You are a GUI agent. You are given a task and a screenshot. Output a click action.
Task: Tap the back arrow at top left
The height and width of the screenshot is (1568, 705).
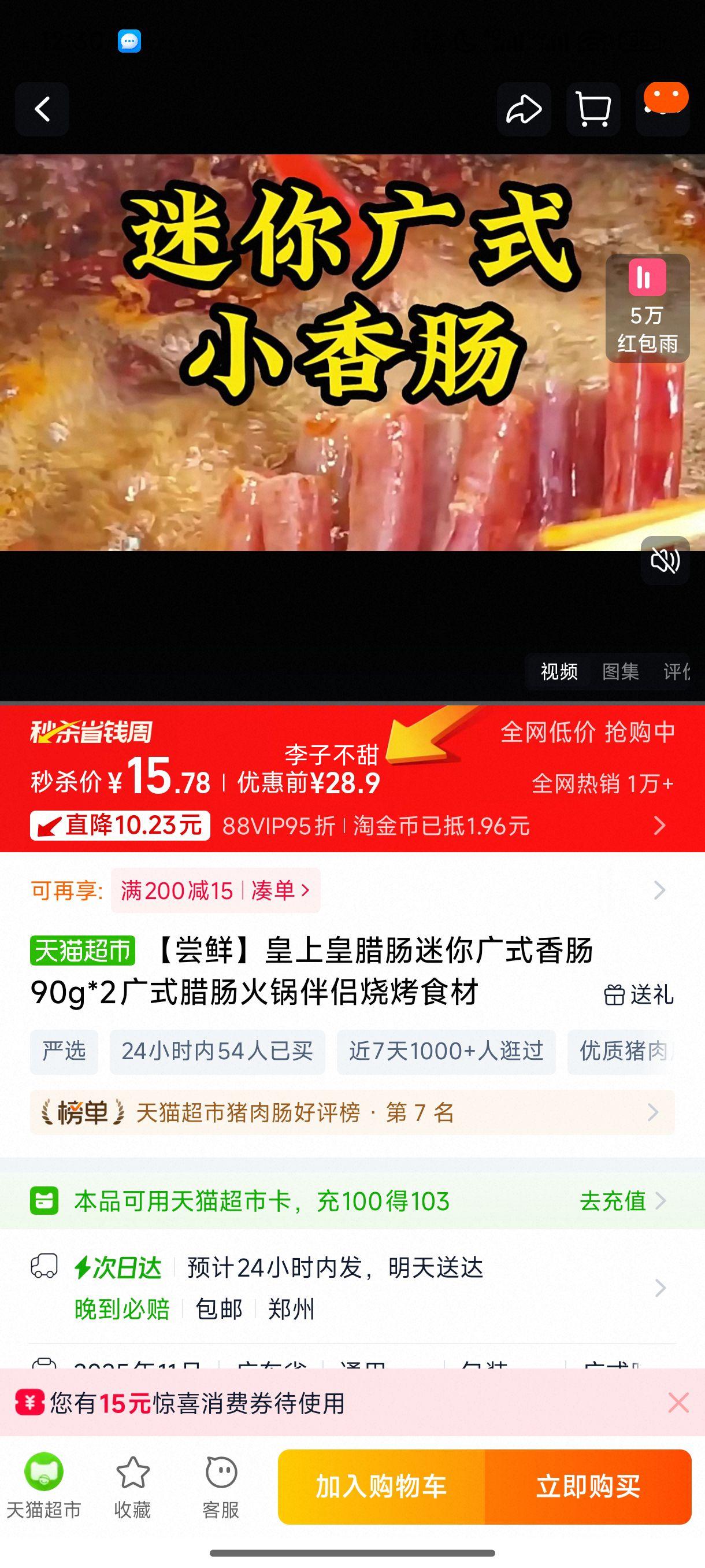click(42, 110)
